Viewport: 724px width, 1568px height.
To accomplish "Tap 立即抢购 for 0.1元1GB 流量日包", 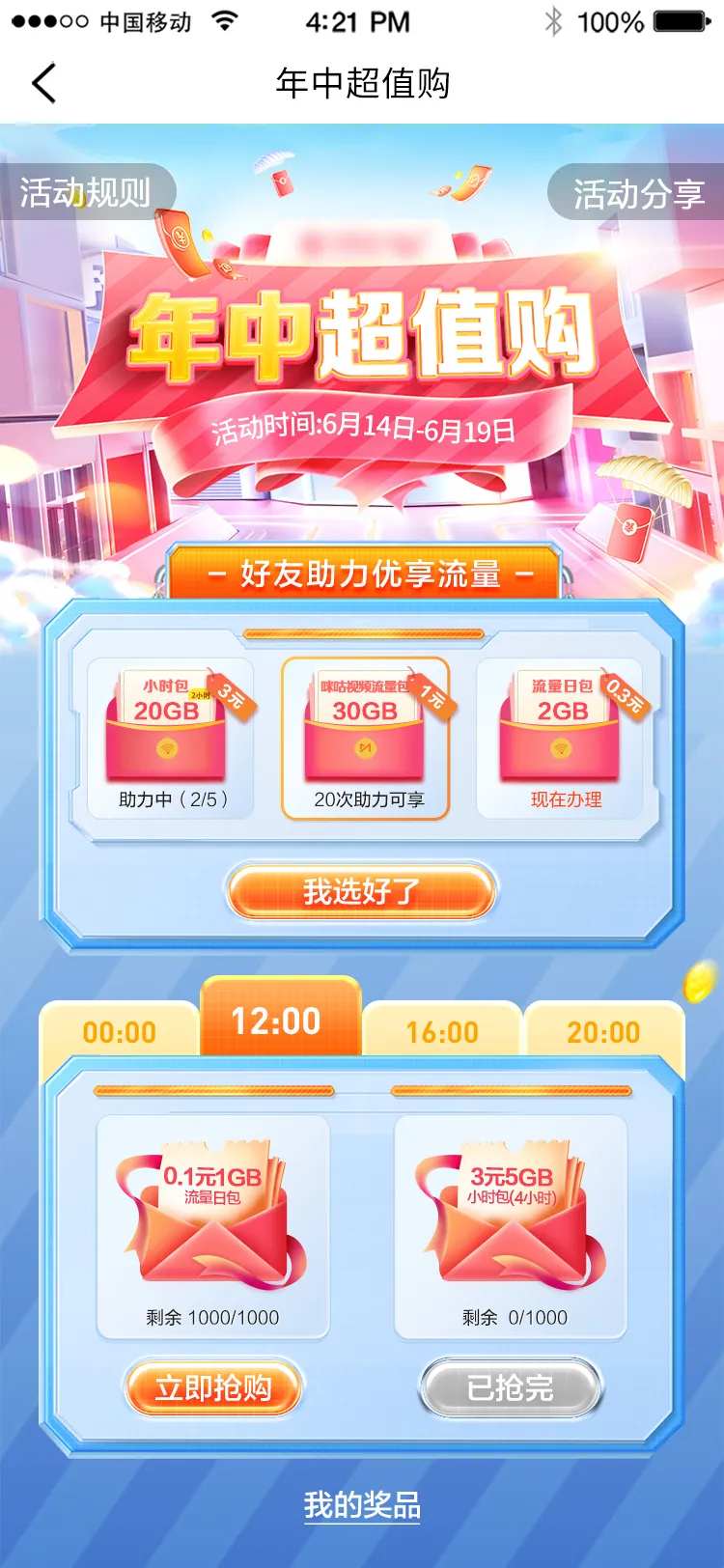I will [213, 1388].
